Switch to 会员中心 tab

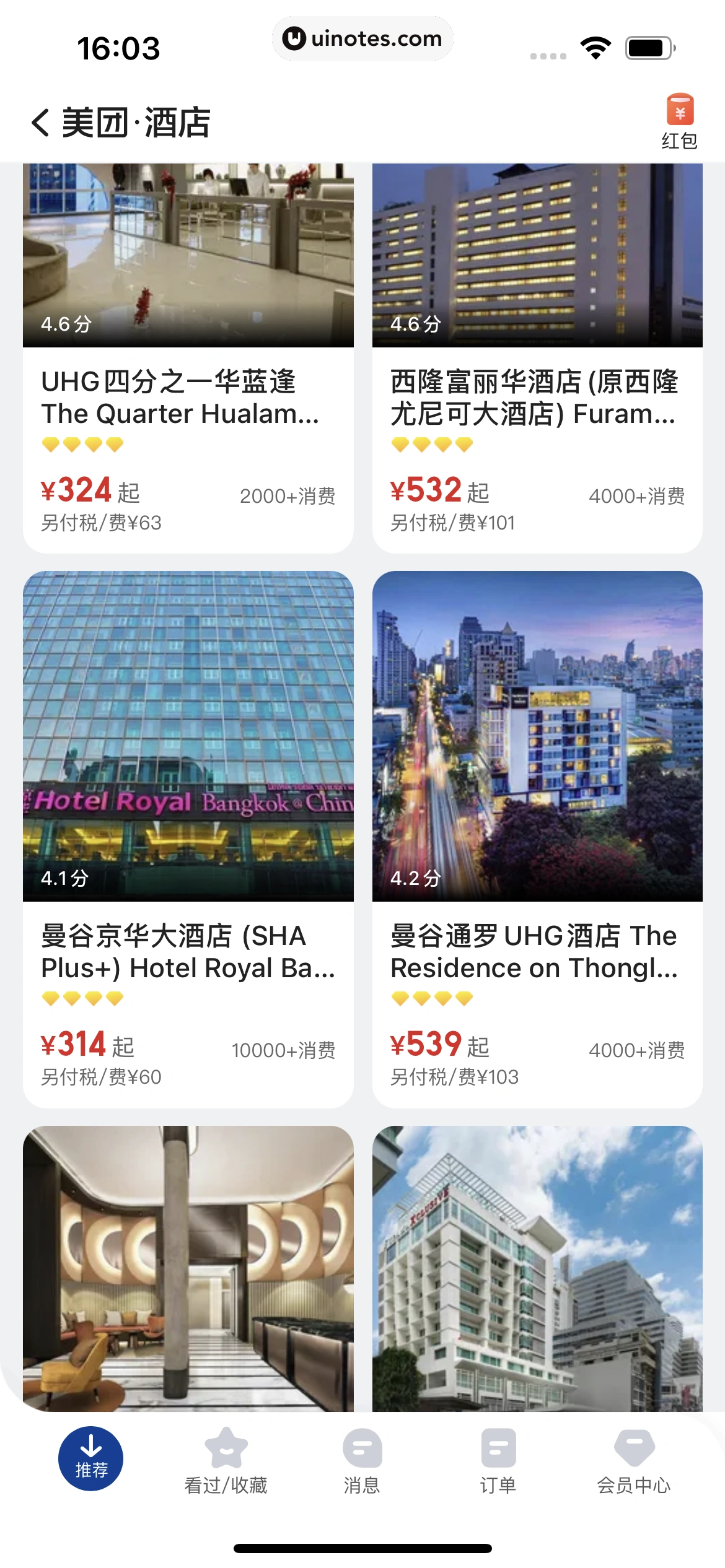pos(633,1460)
